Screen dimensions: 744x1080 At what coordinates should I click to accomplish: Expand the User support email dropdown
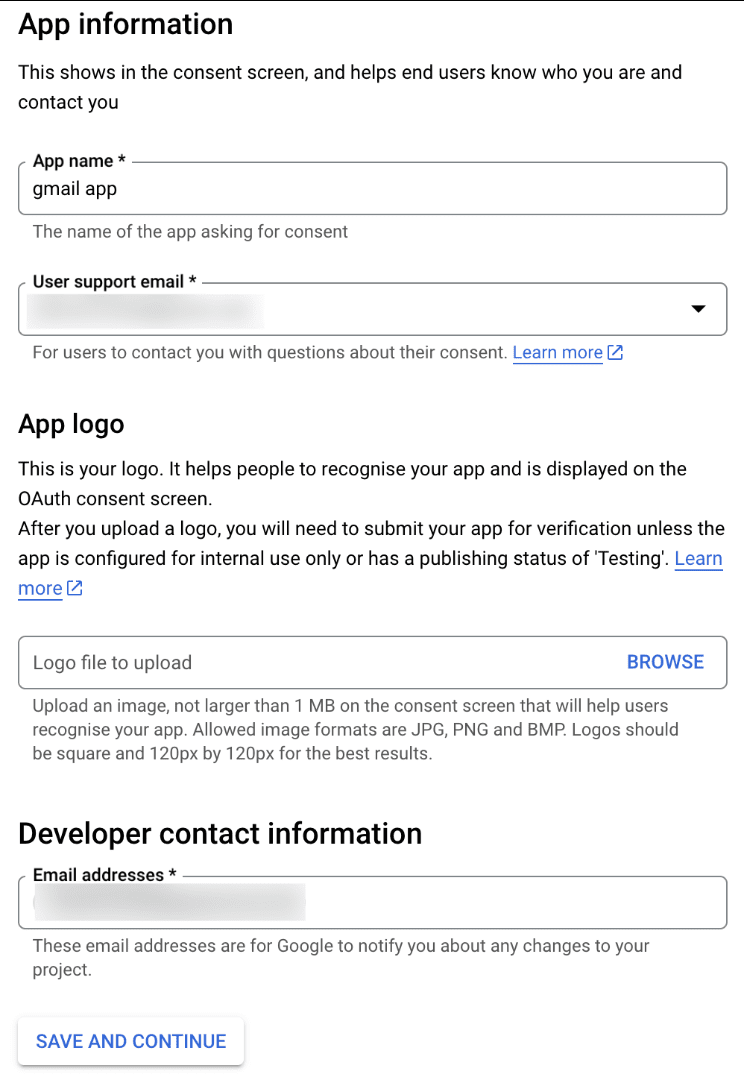pyautogui.click(x=698, y=310)
